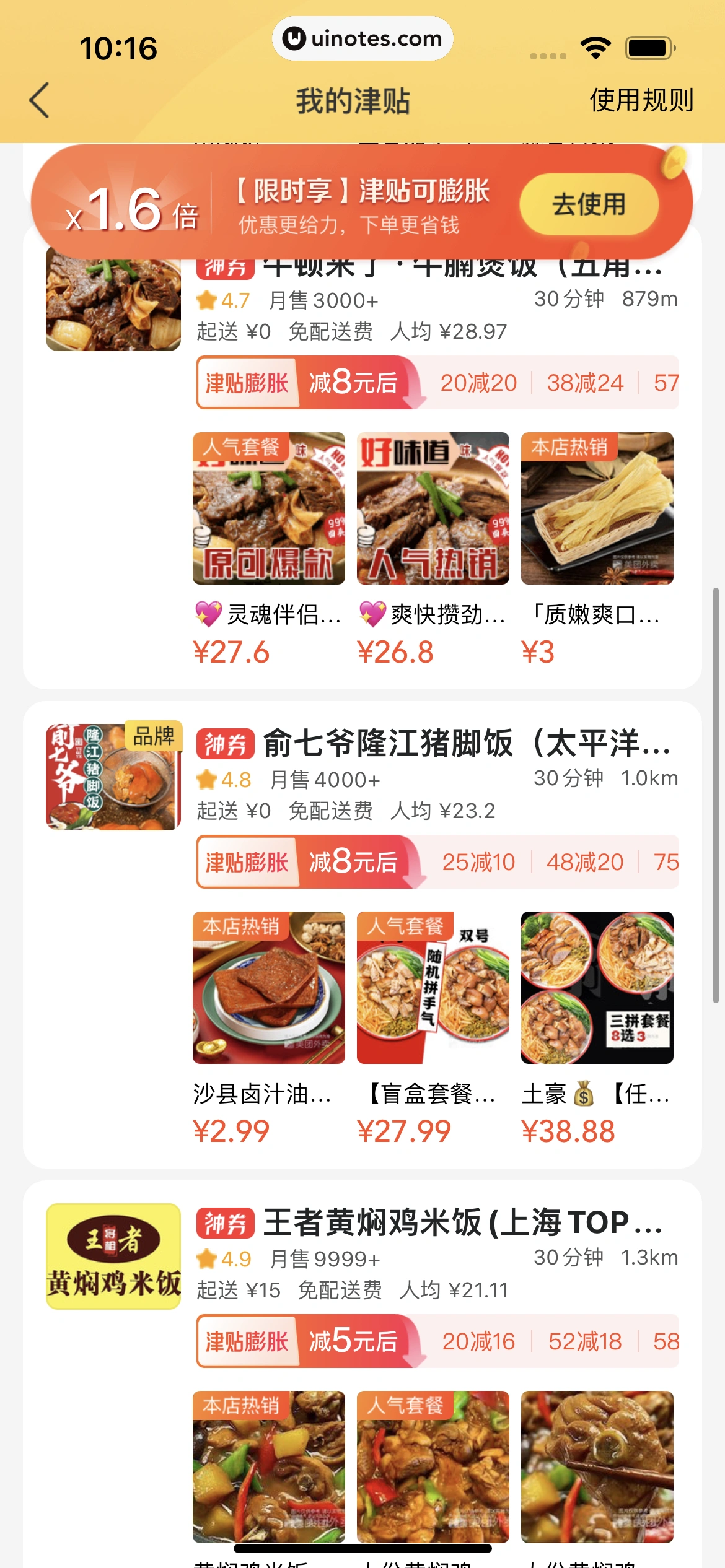Toggle the 品牌 badge on 俞七爷 store
The image size is (725, 1568).
[155, 737]
